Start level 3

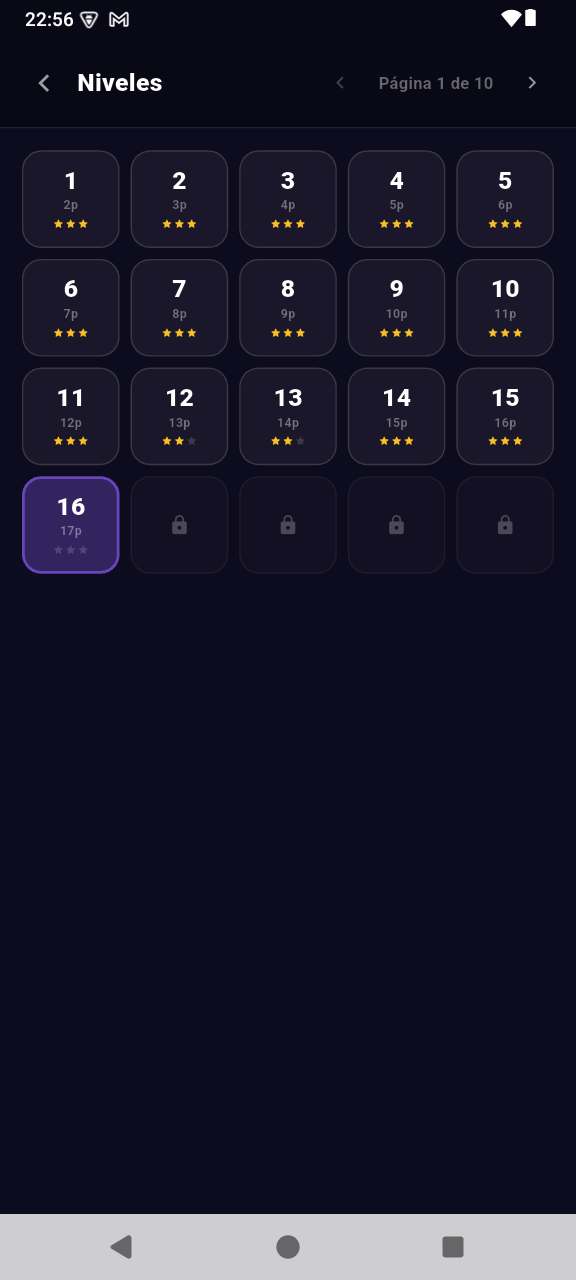[288, 199]
